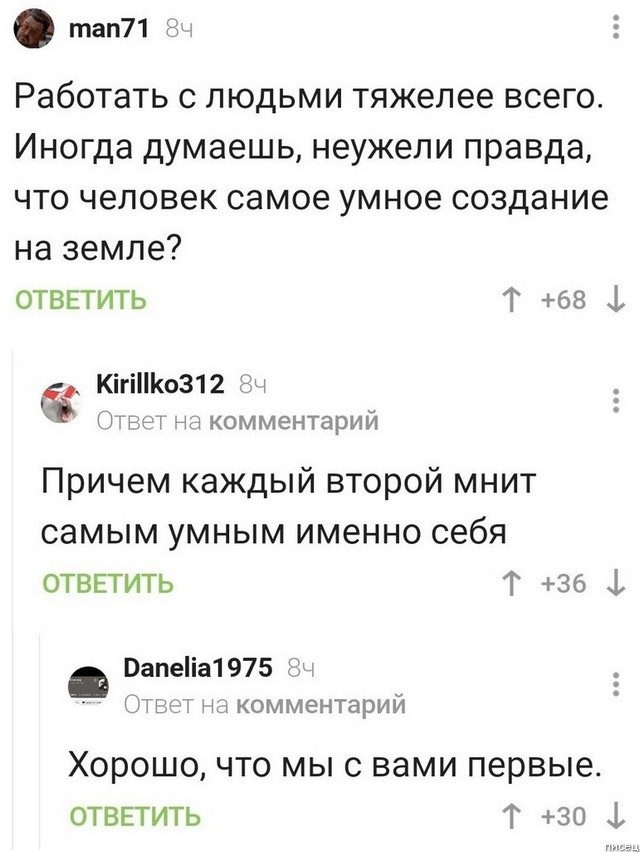Downvote Kirillko312's comment
Viewport: 640px width, 852px height.
pyautogui.click(x=617, y=582)
